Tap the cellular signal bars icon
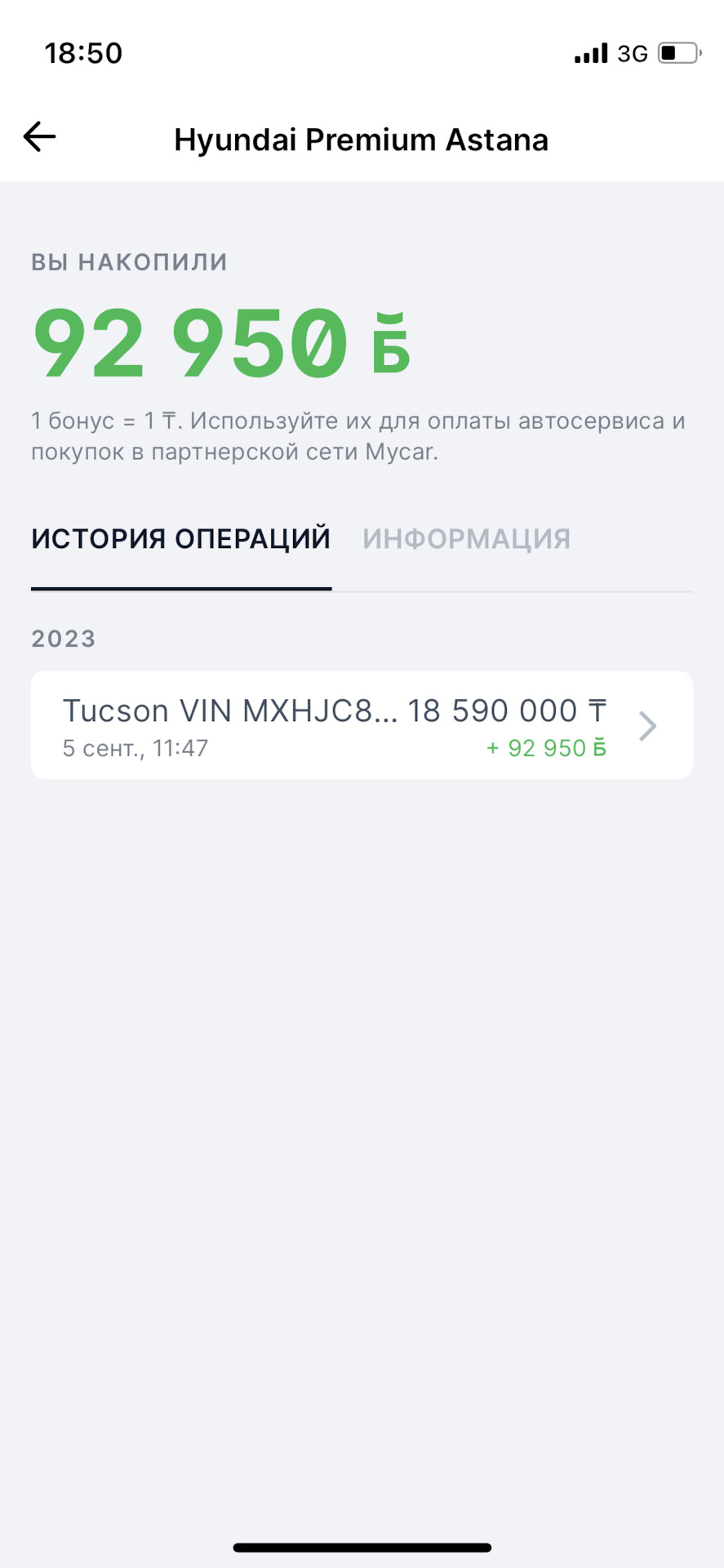Image resolution: width=724 pixels, height=1568 pixels. pyautogui.click(x=590, y=52)
